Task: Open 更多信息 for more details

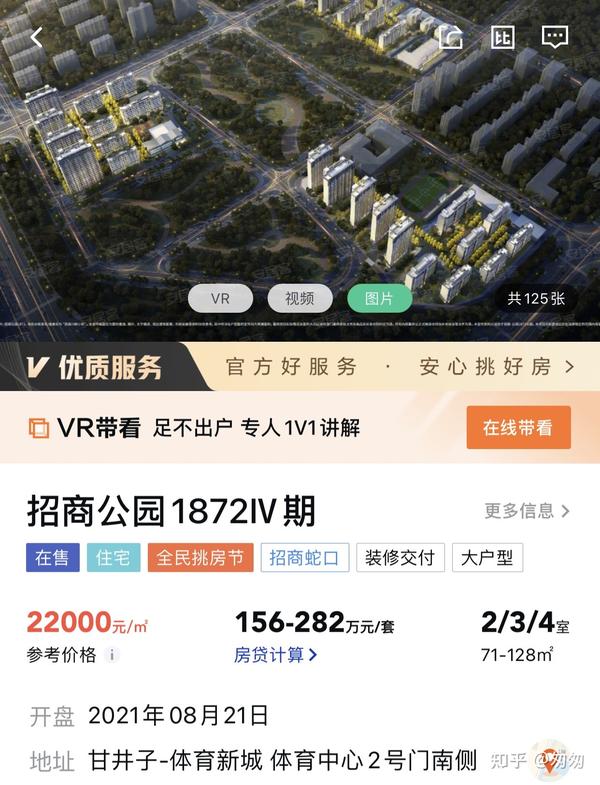Action: (527, 511)
